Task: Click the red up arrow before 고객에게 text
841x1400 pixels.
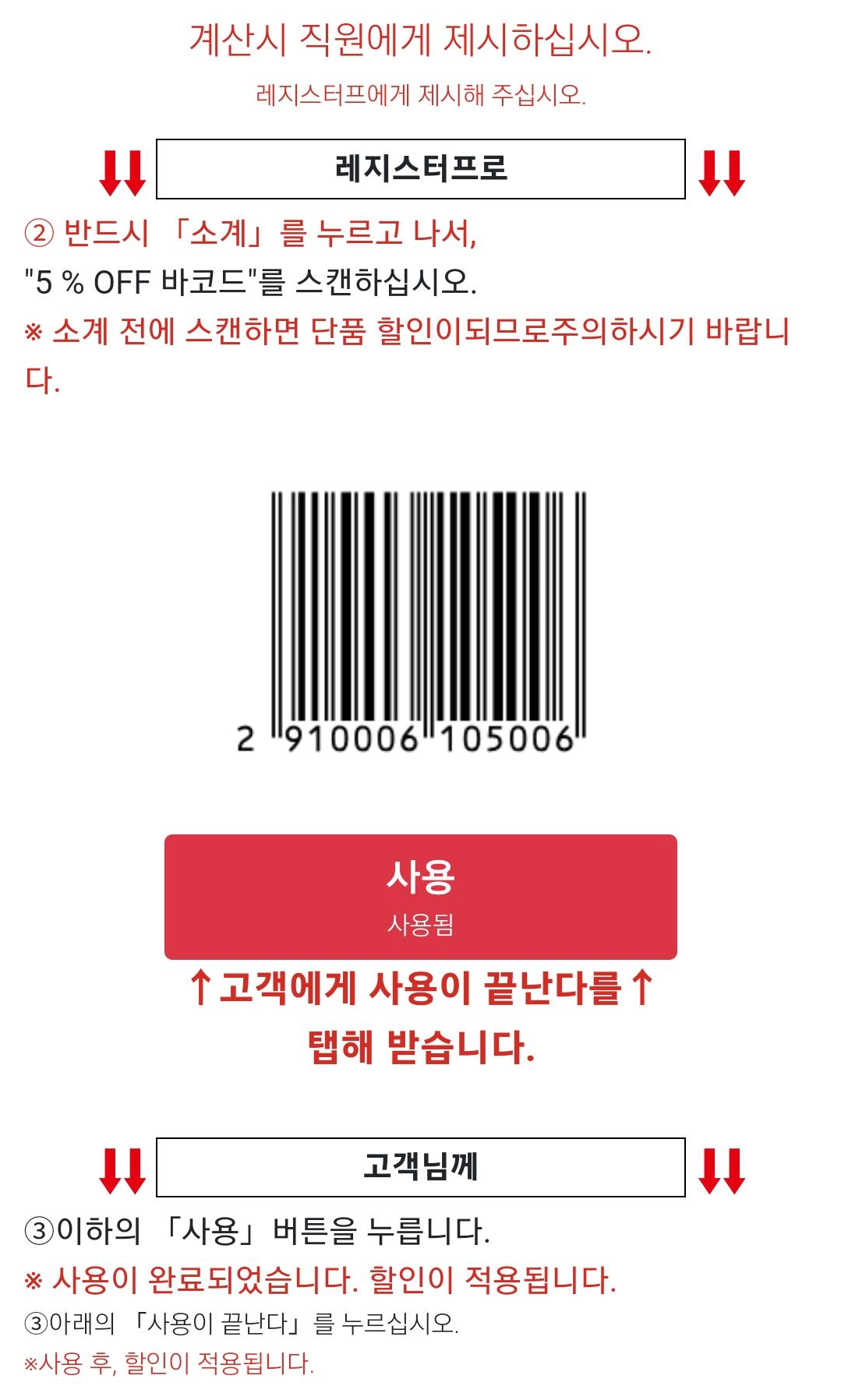Action: [201, 988]
